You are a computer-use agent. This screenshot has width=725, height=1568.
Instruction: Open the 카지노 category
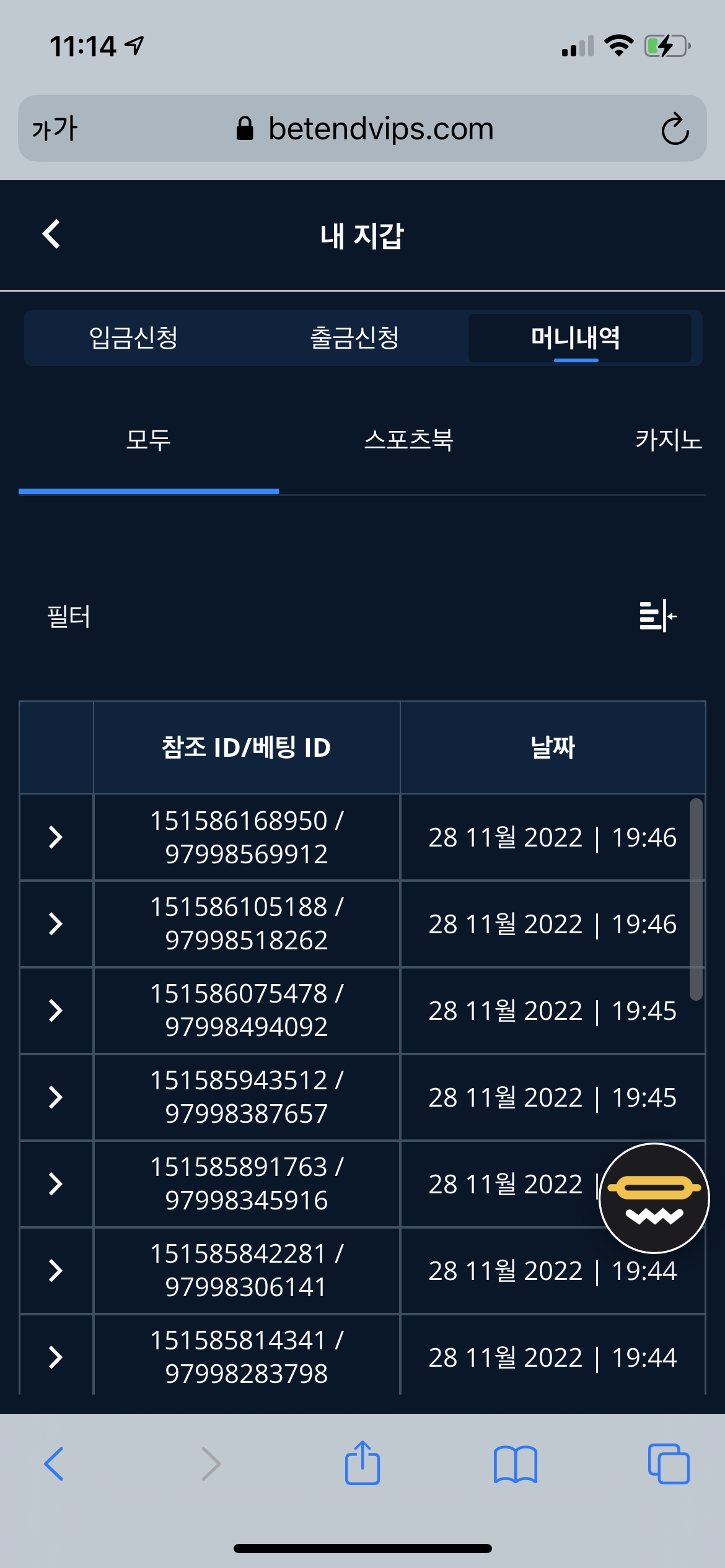pos(668,440)
